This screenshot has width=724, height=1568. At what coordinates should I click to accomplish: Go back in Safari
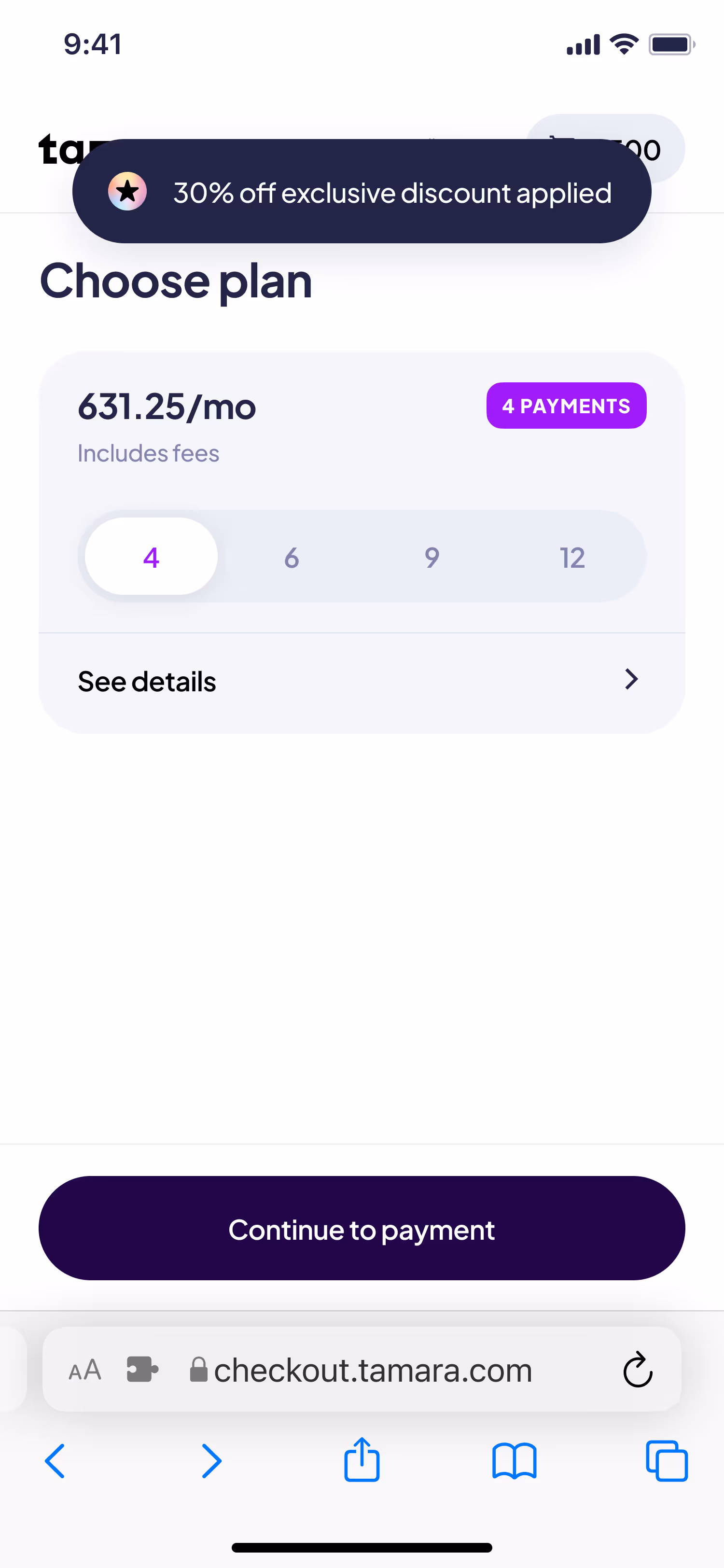[55, 1461]
